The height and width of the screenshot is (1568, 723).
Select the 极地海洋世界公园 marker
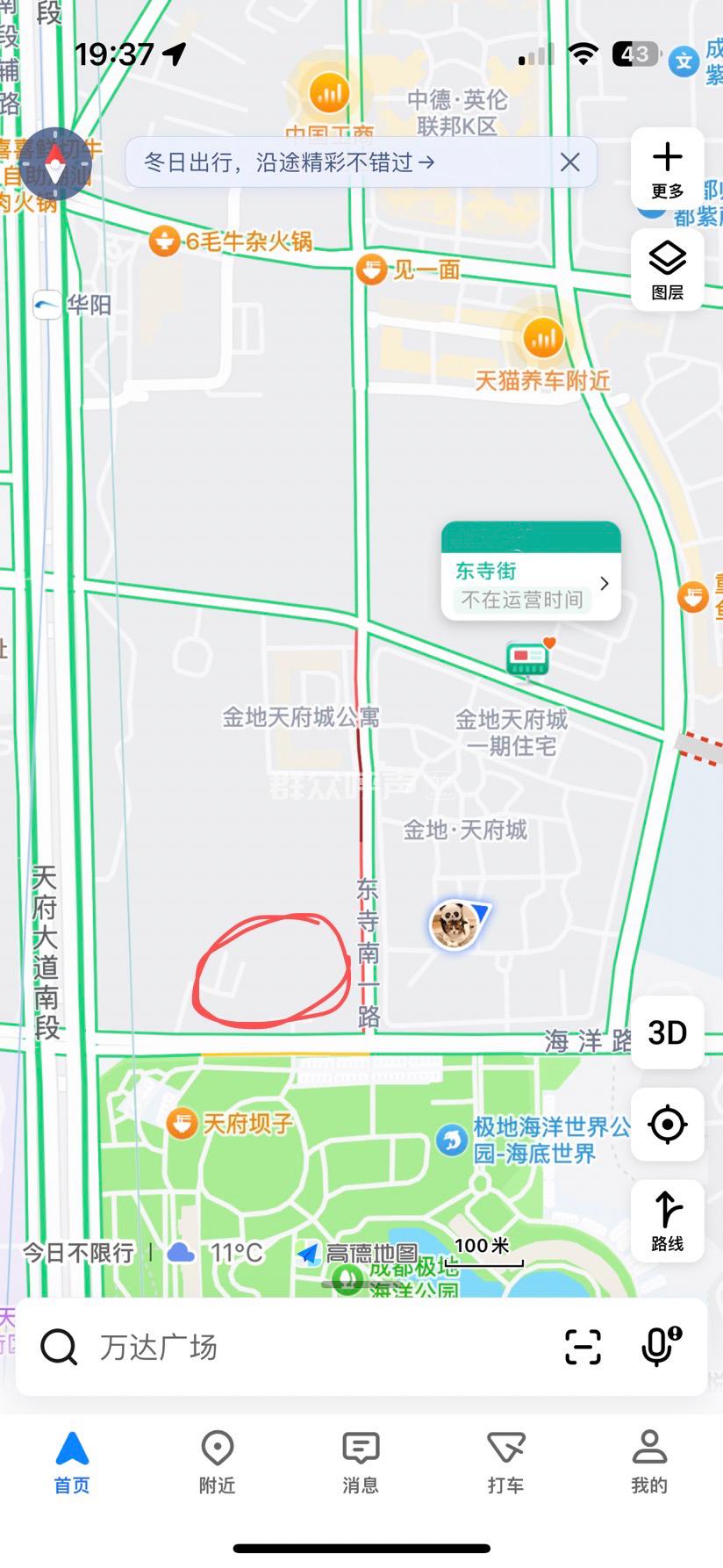click(x=452, y=1140)
